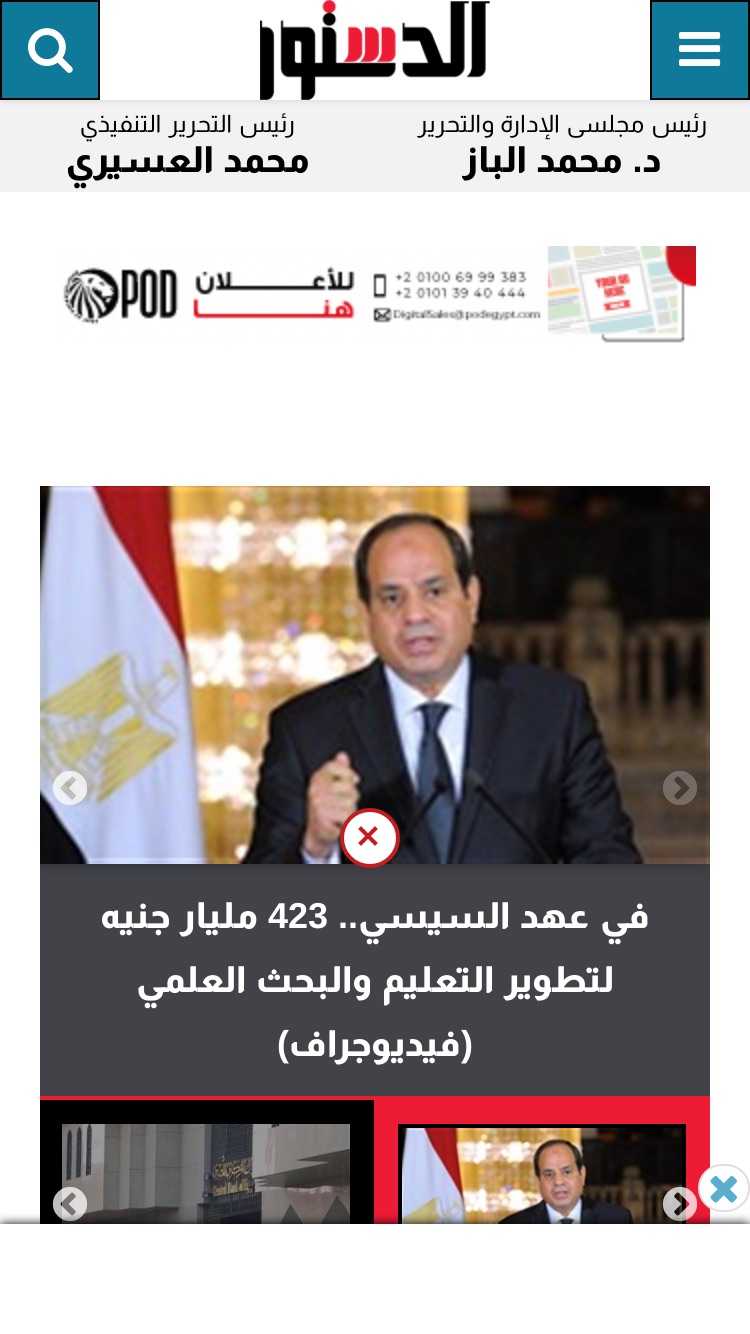Open the hamburger menu
The image size is (750, 1334).
(700, 50)
